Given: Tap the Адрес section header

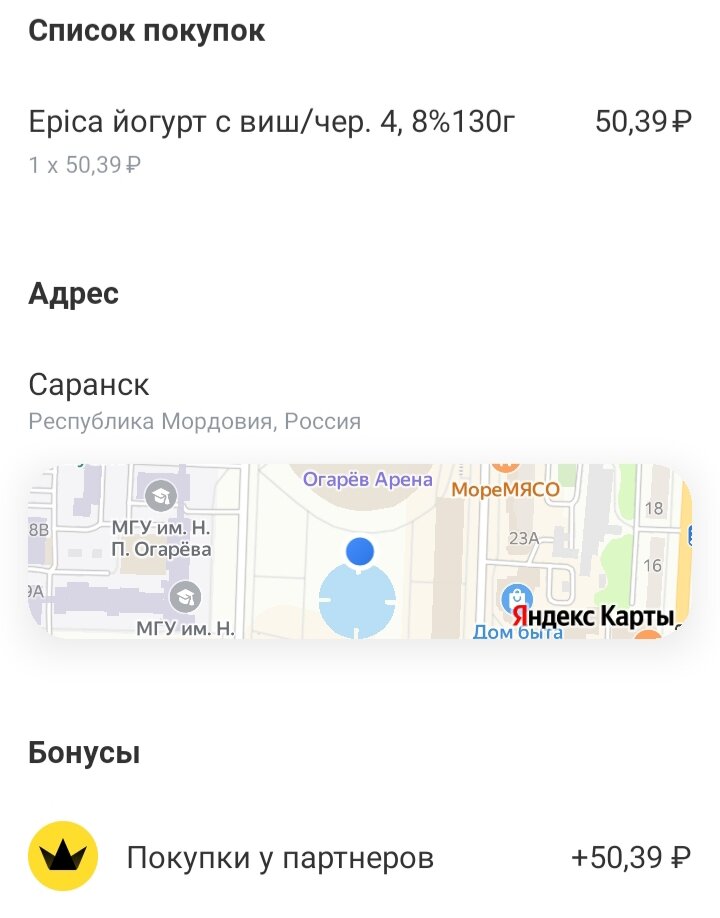Looking at the screenshot, I should [76, 293].
